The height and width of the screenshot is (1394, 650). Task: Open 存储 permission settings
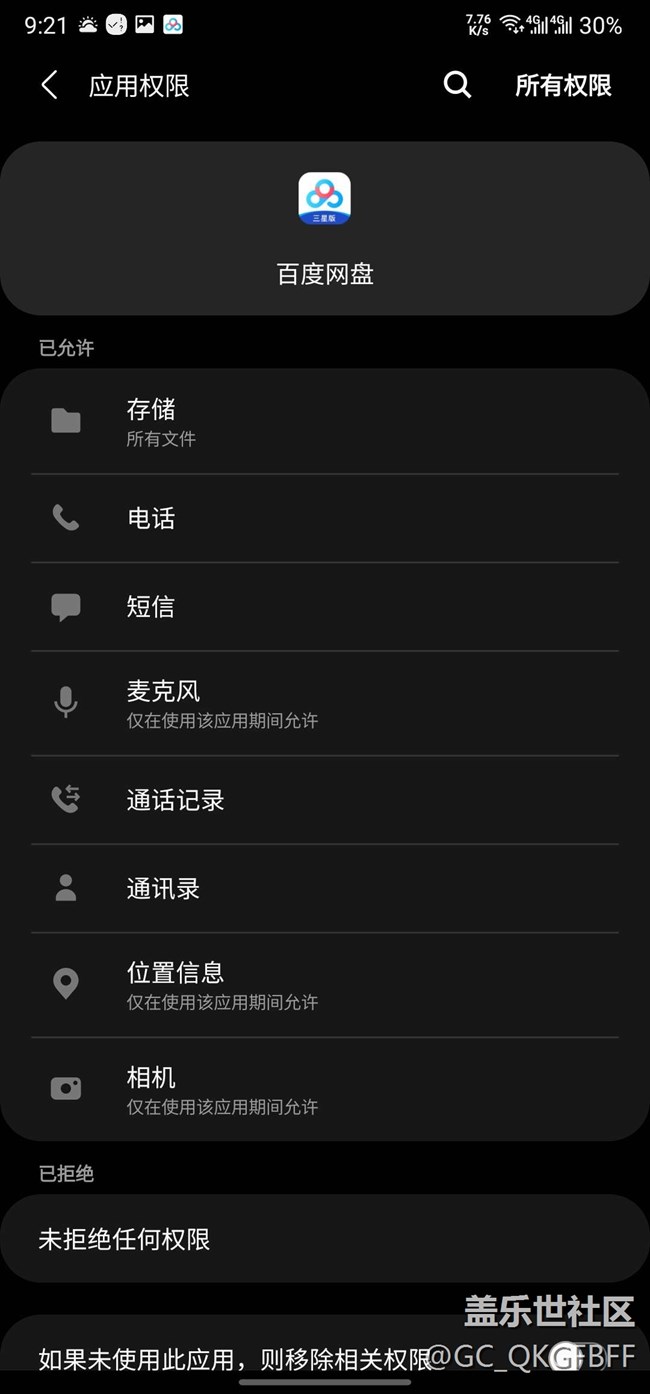pos(325,422)
